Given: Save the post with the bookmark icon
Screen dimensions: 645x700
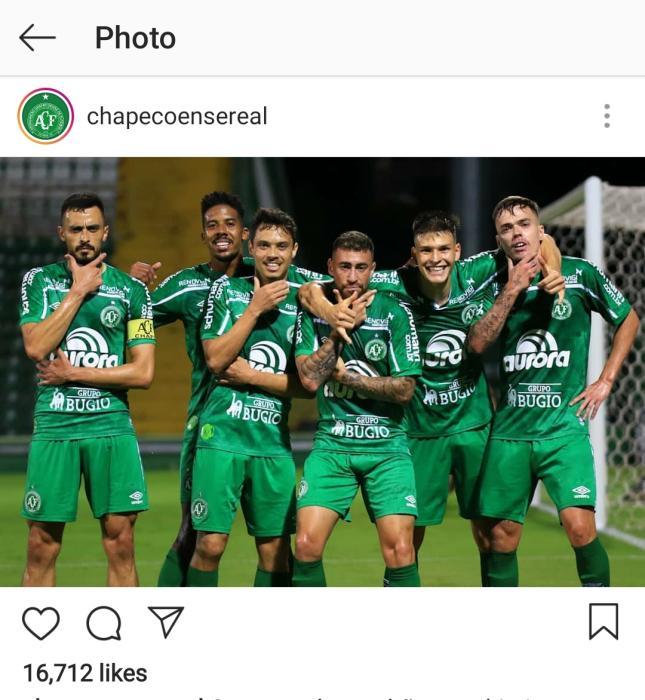Looking at the screenshot, I should [x=603, y=621].
